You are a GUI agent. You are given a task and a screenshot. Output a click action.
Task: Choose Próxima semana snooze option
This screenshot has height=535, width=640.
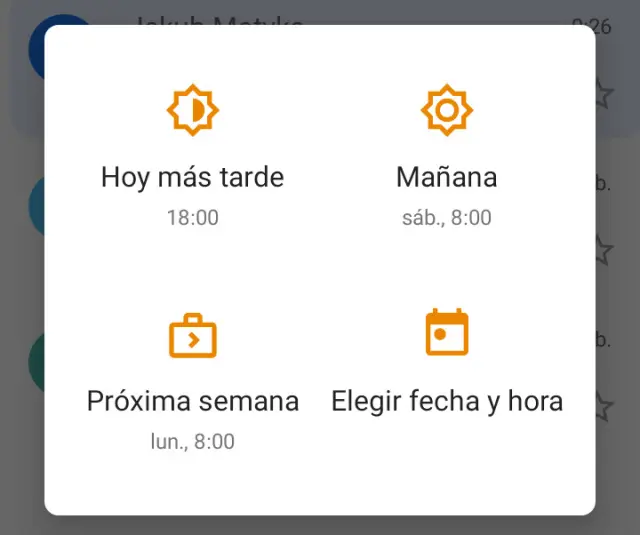click(192, 380)
